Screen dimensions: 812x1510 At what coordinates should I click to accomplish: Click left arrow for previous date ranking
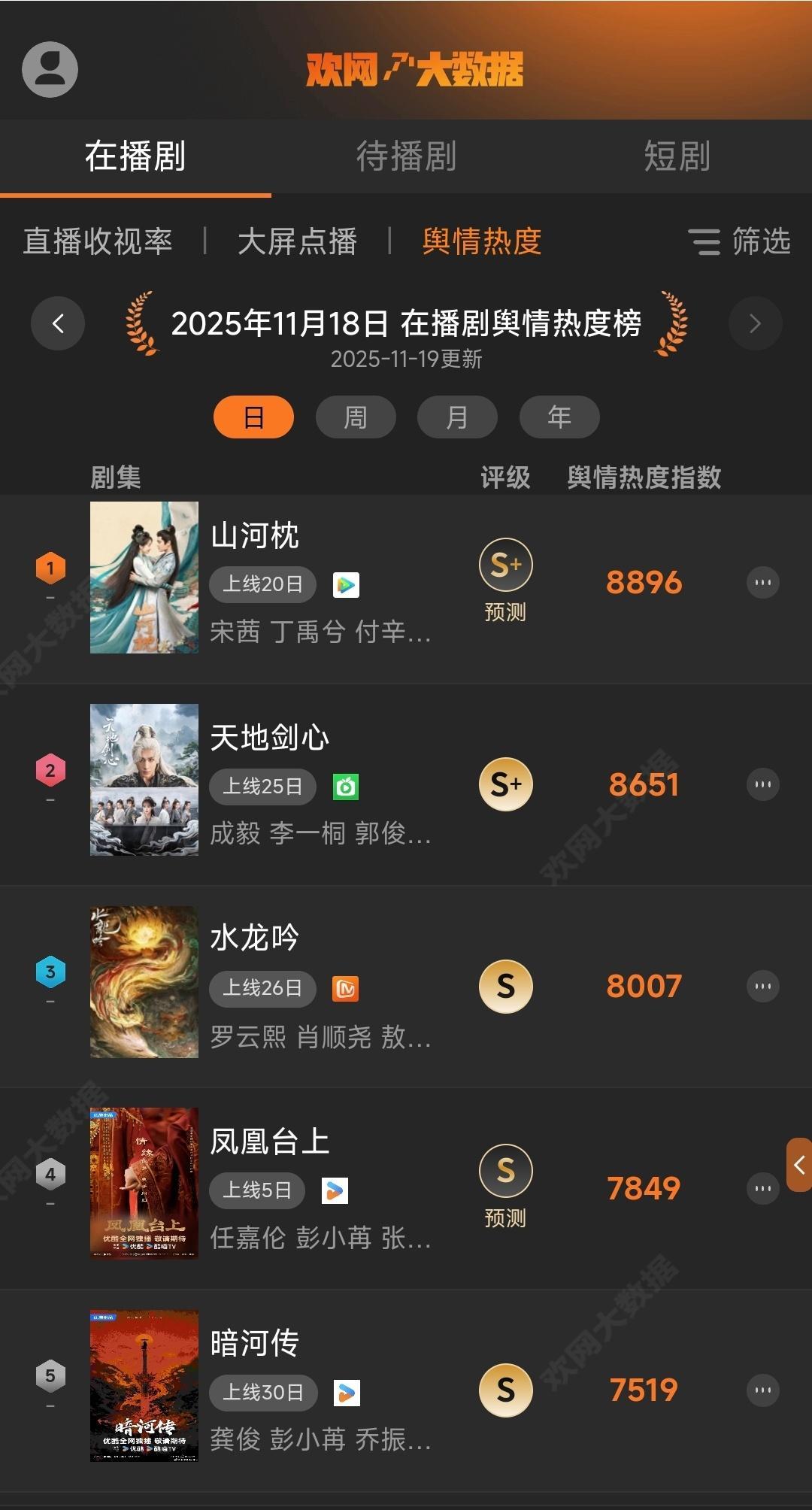click(58, 323)
